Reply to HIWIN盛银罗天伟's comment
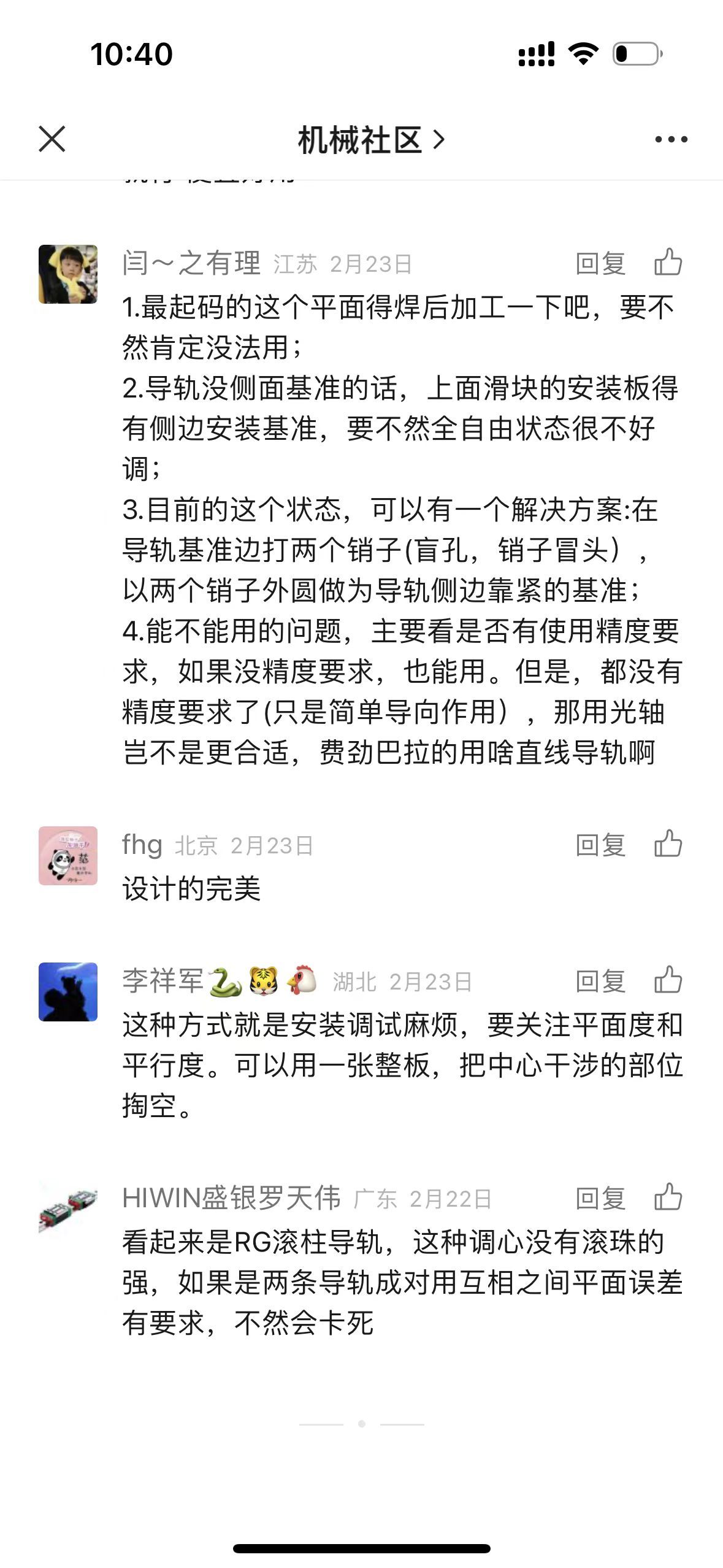Screen dimensions: 723x1568 pos(600,1198)
